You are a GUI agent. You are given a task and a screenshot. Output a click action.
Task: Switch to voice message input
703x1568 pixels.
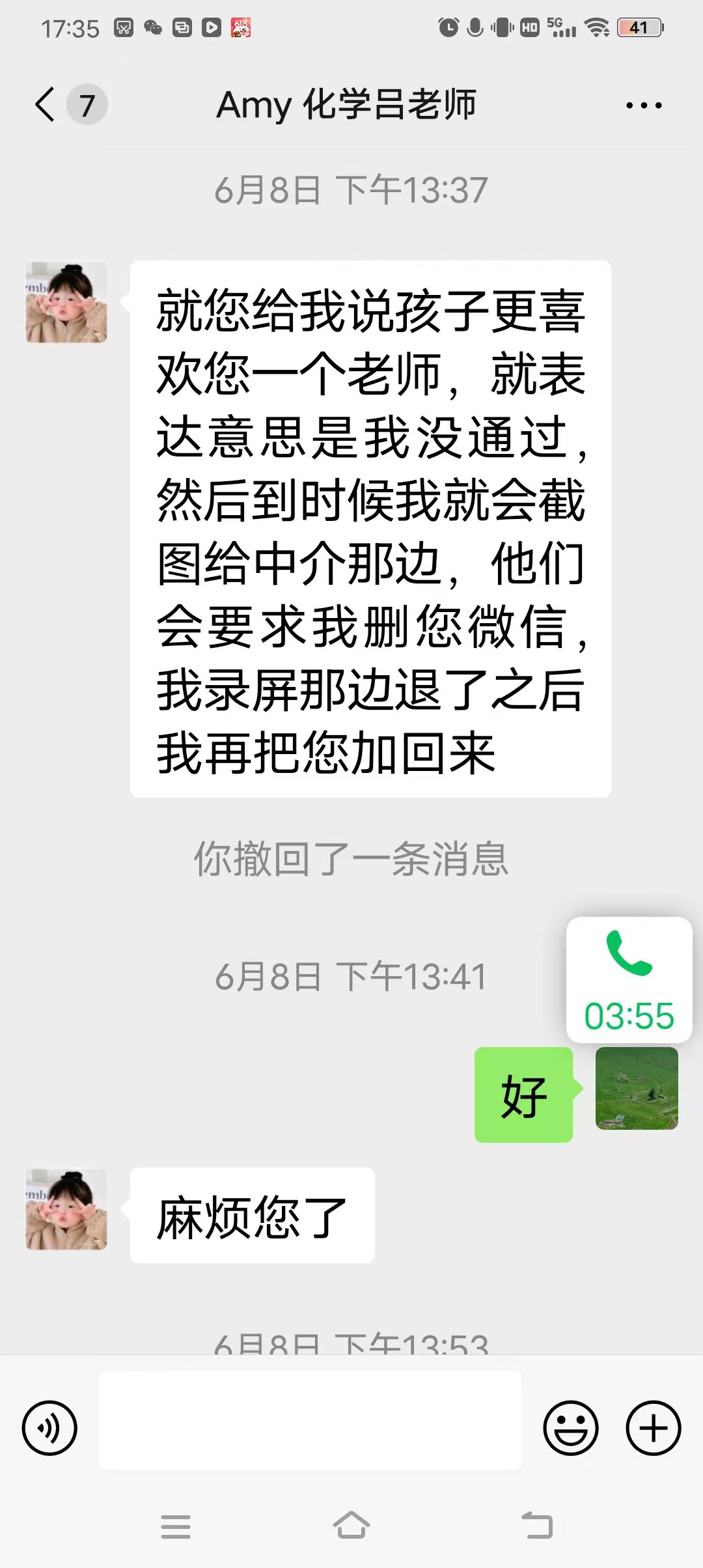[49, 1428]
